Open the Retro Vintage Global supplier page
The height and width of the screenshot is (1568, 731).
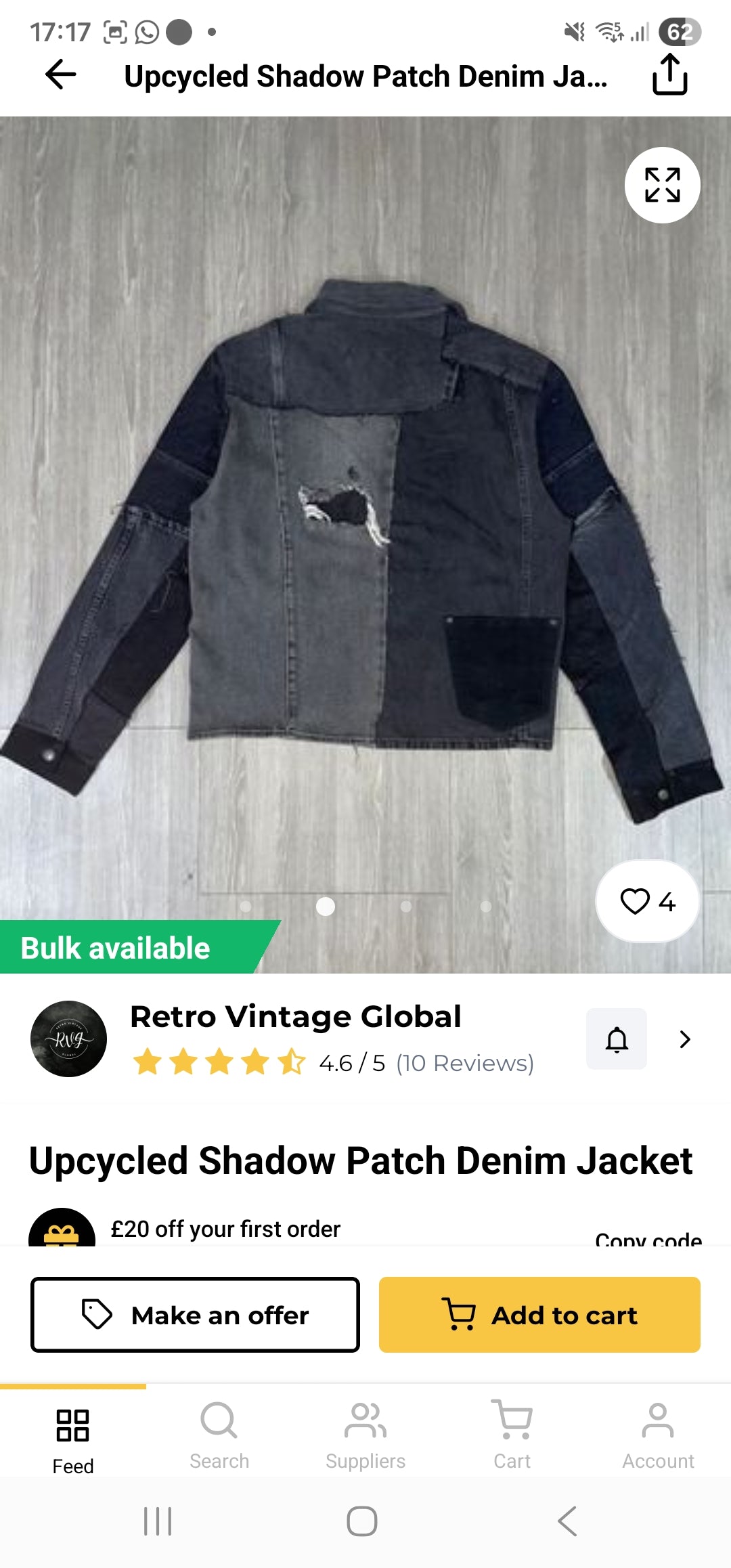coord(685,1039)
